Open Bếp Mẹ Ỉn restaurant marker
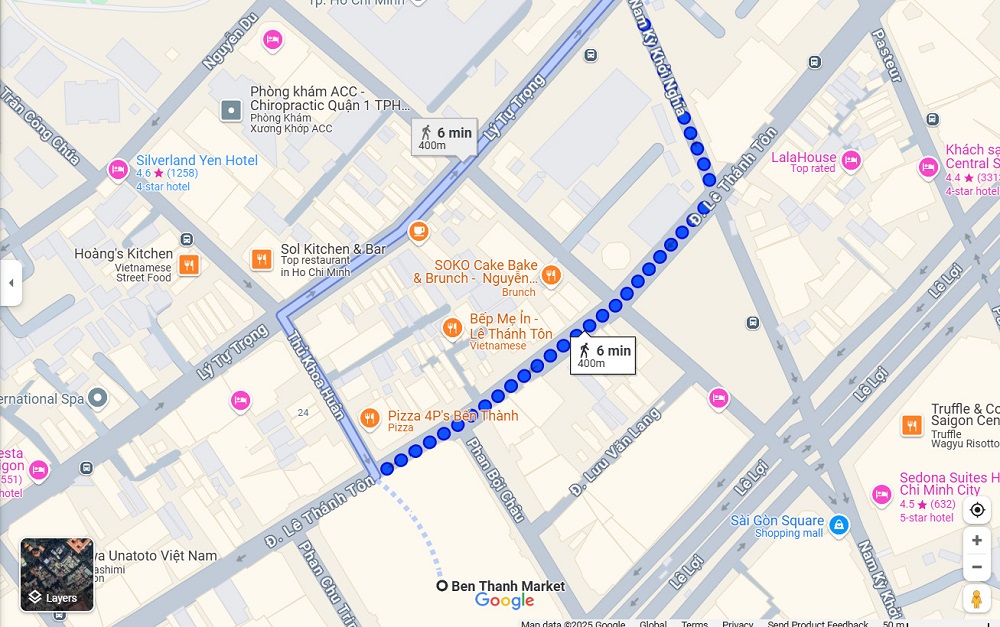Image resolution: width=1000 pixels, height=627 pixels. (452, 328)
